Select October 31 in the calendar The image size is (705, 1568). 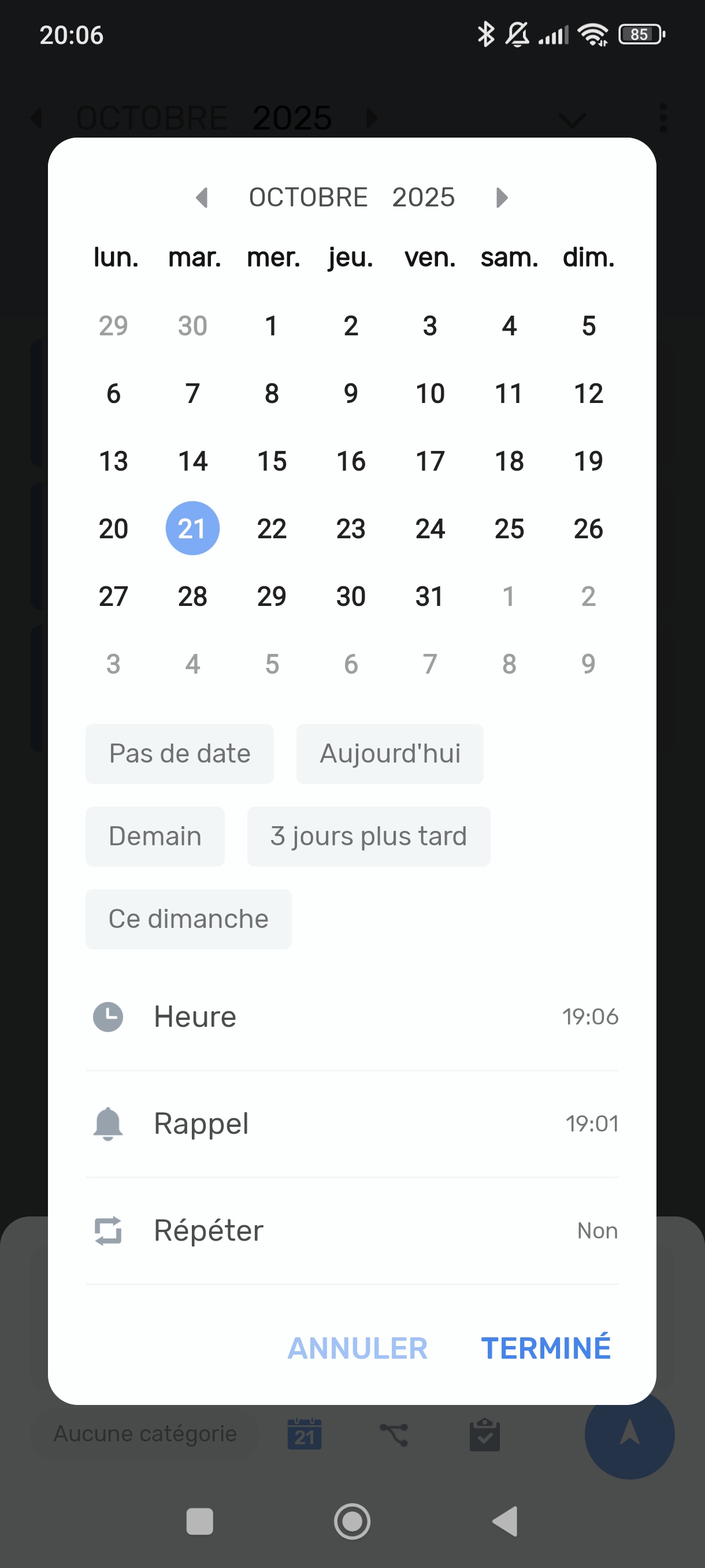[x=430, y=596]
